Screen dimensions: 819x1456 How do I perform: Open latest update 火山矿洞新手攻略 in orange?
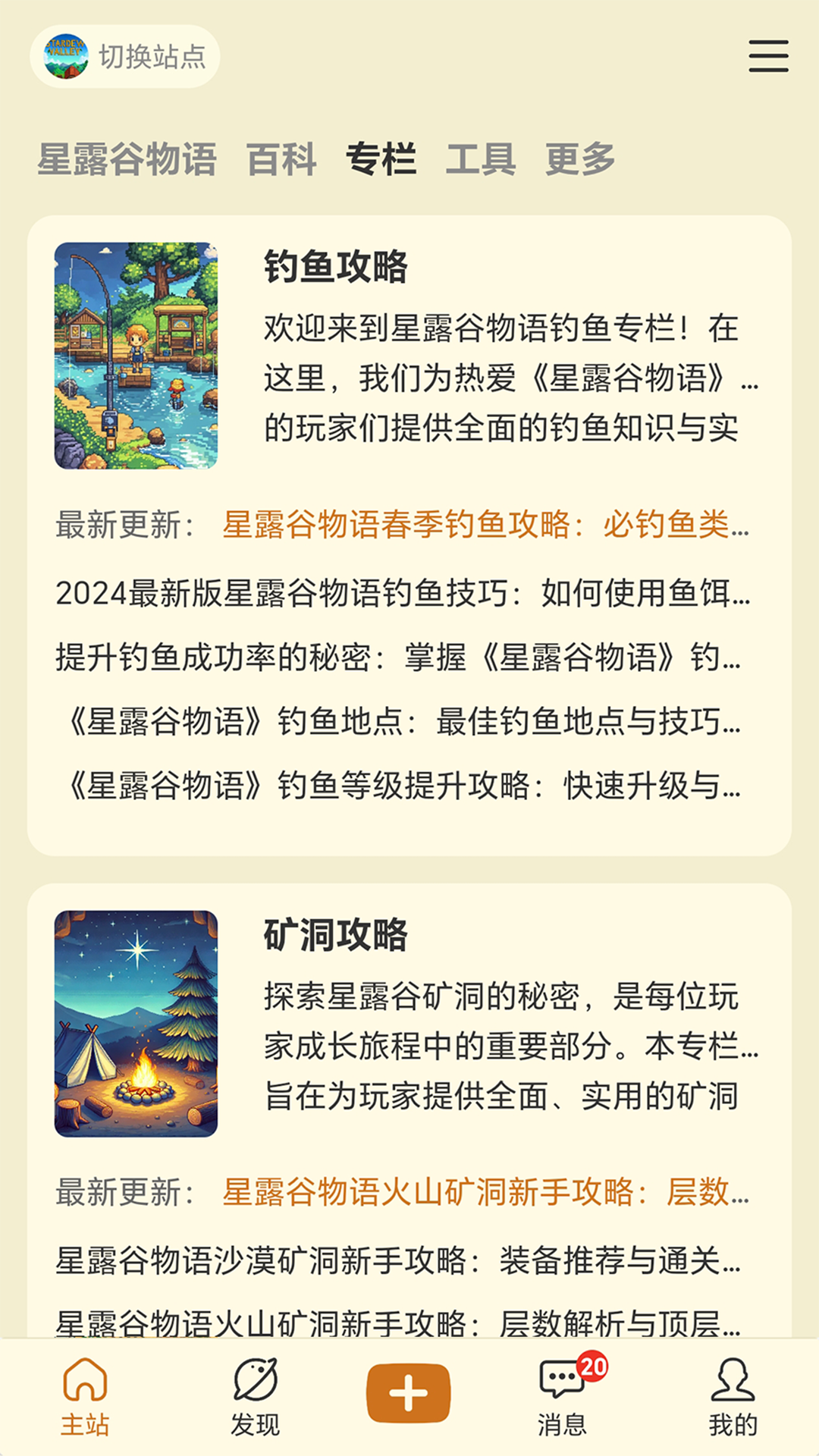tap(485, 1192)
